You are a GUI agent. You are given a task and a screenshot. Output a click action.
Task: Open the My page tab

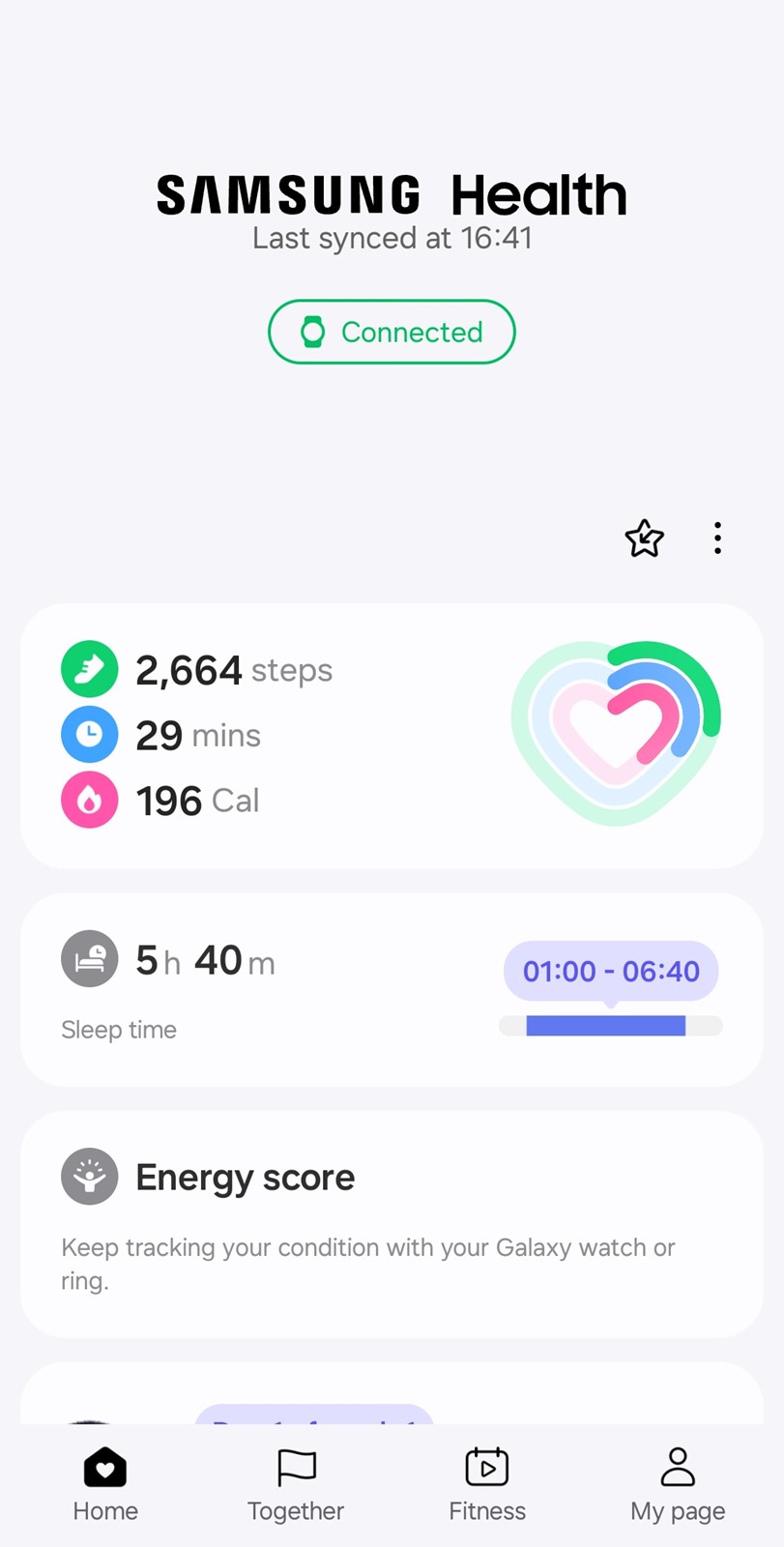(678, 1486)
